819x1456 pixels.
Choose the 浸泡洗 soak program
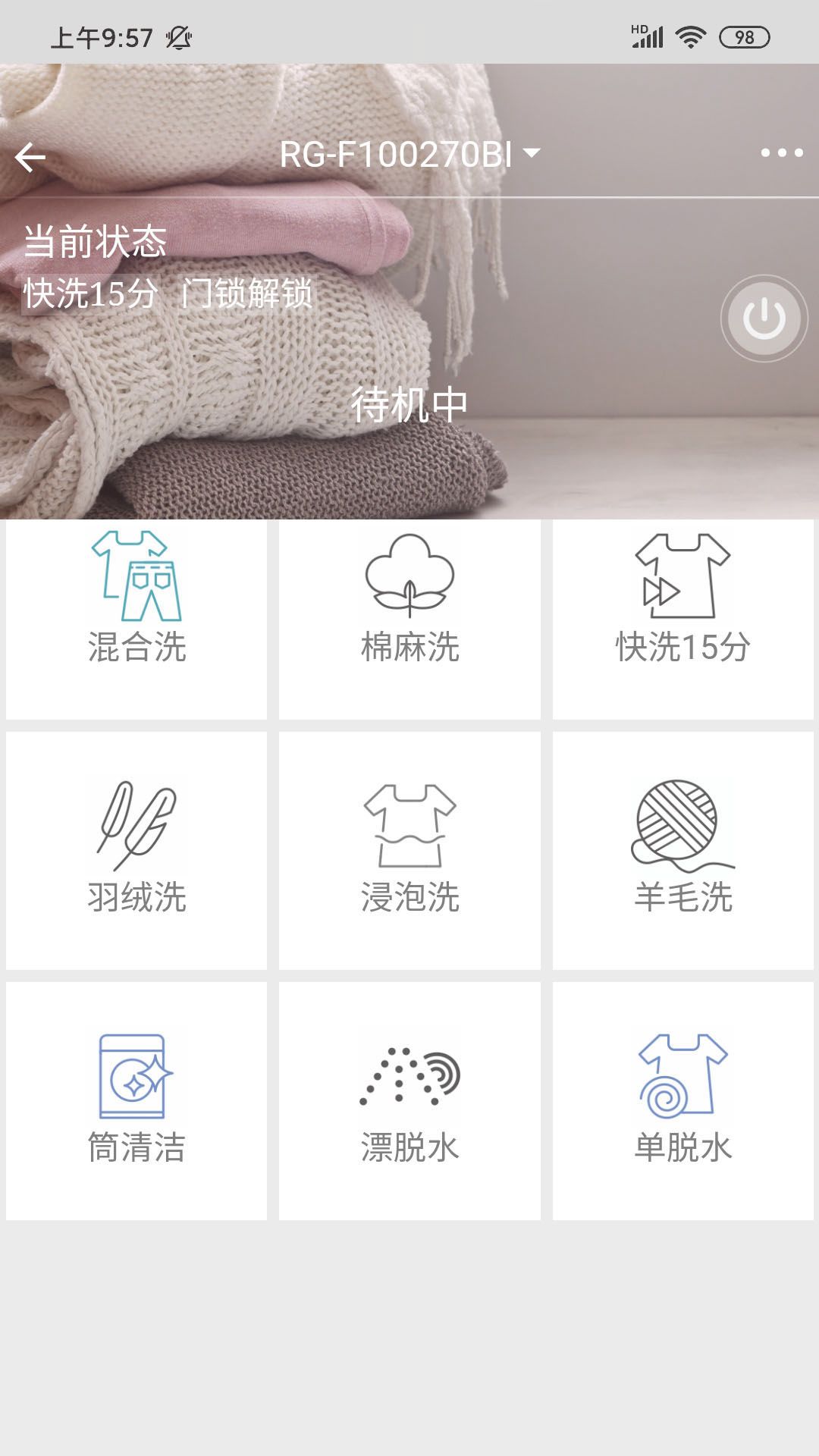point(409,849)
